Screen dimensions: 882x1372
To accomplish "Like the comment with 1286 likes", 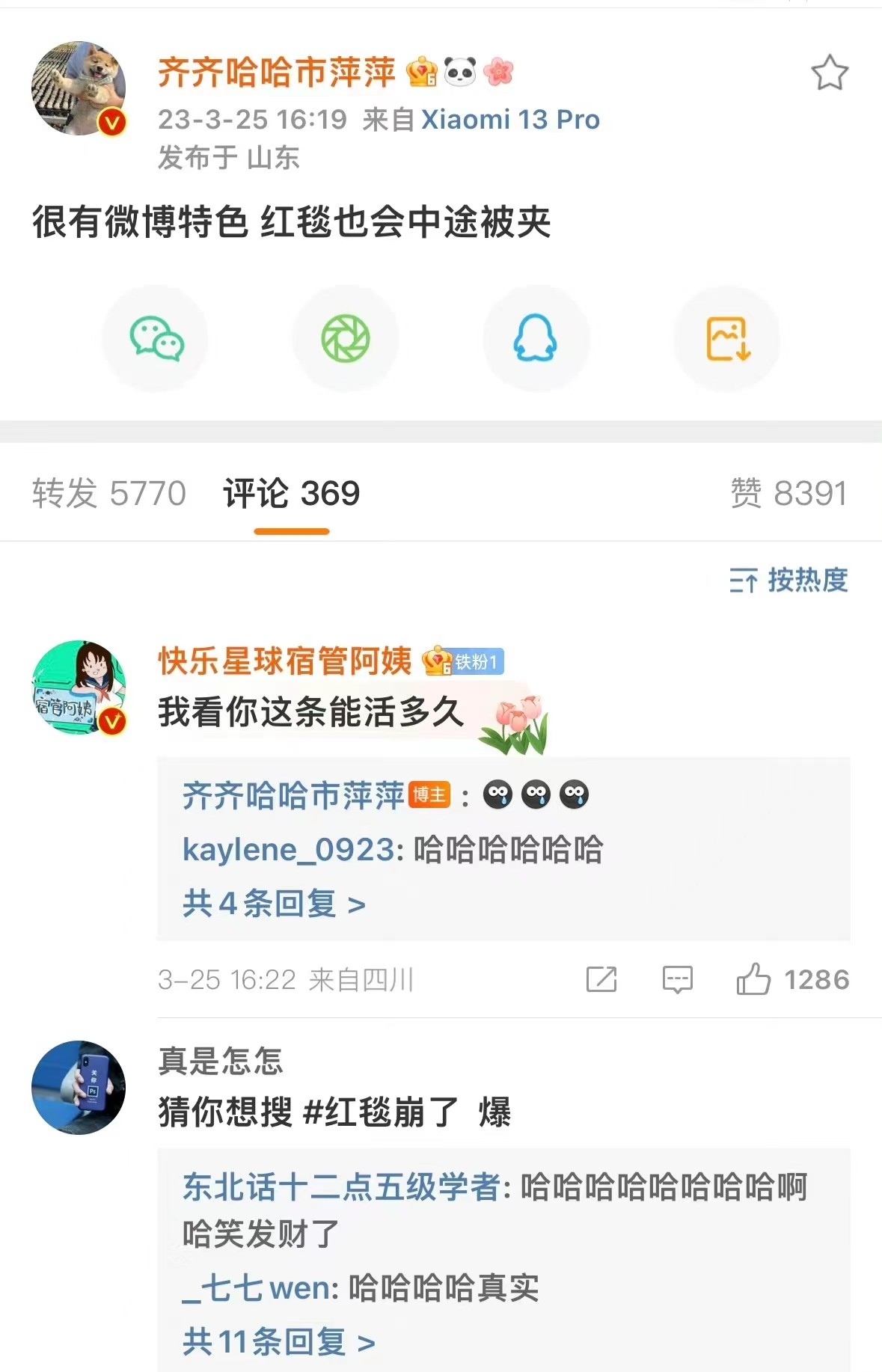I will (x=754, y=979).
